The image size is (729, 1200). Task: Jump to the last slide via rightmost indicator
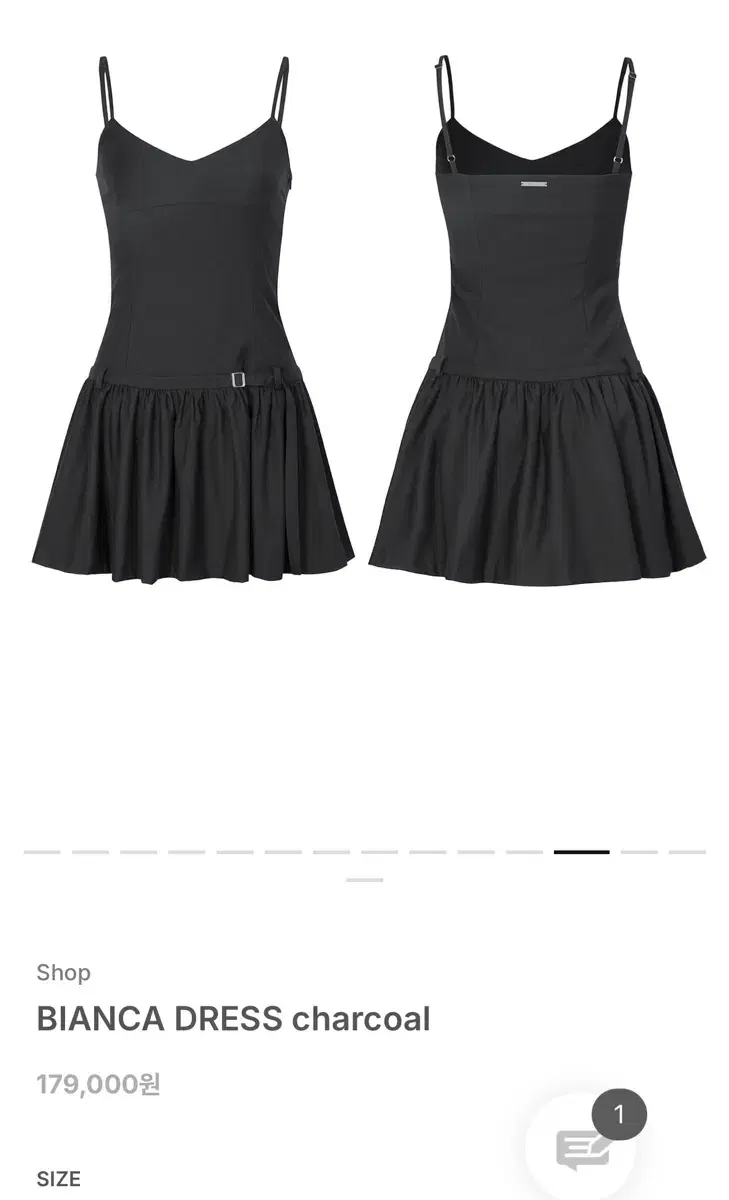pos(688,851)
